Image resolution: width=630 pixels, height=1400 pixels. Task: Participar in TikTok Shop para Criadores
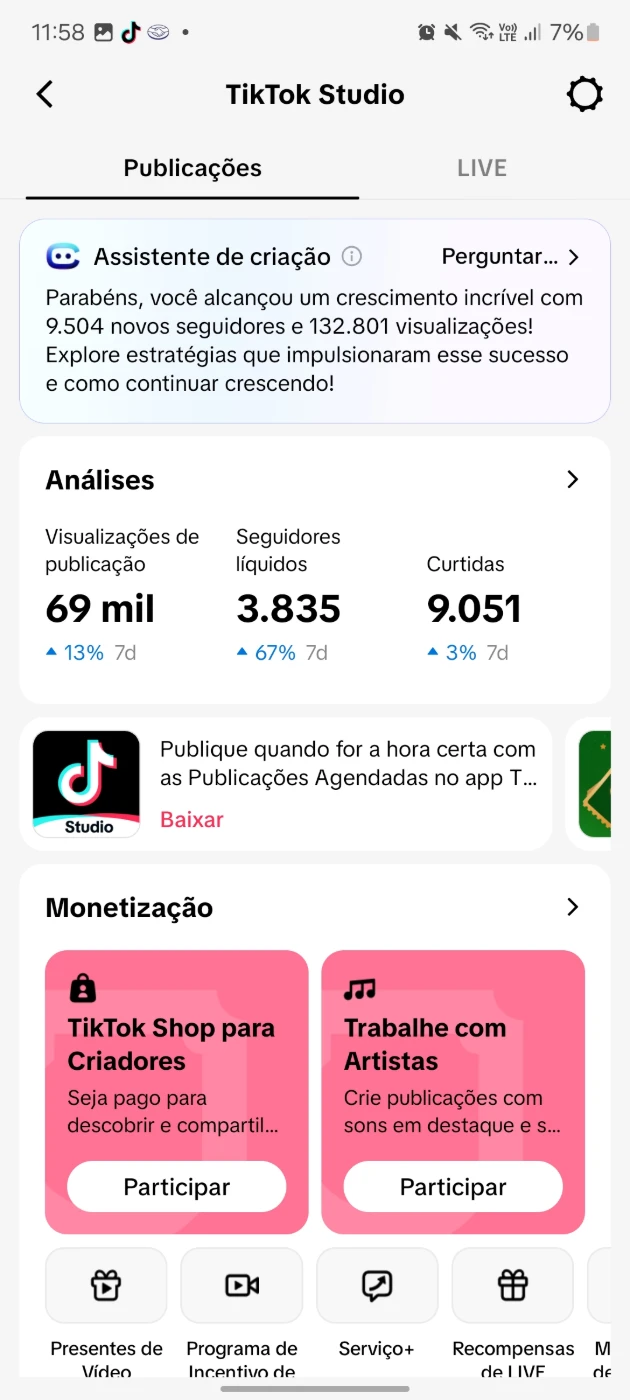(x=176, y=1187)
